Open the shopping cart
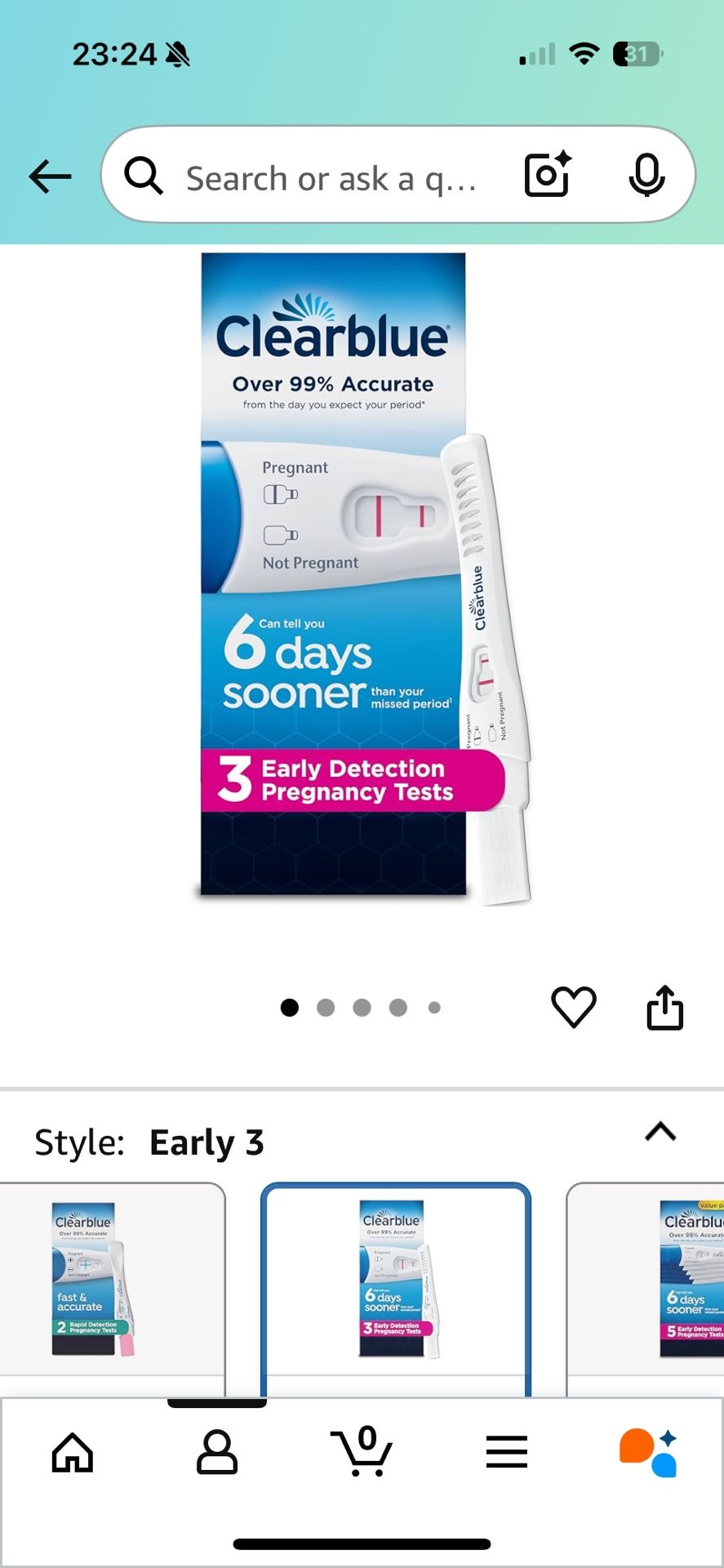Screen dimensions: 724x1568 click(x=362, y=1453)
